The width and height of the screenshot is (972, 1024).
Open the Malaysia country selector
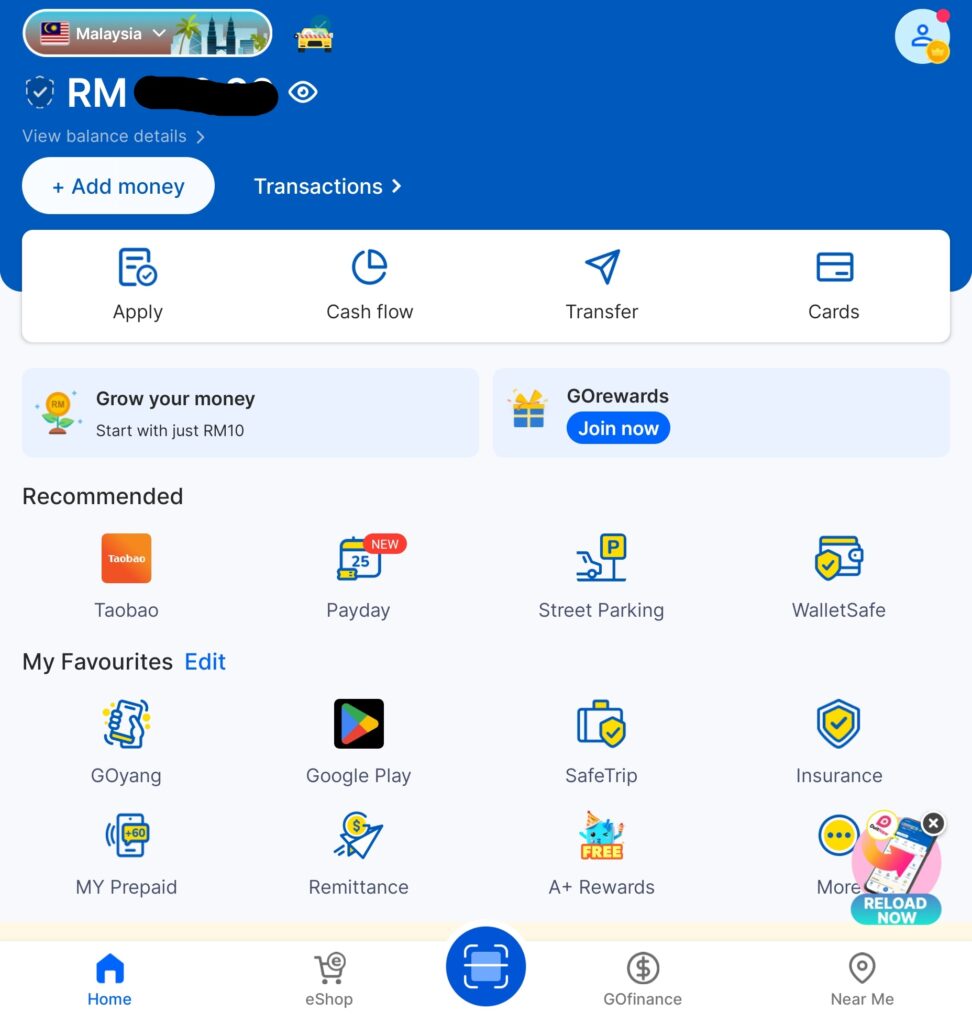[x=146, y=34]
